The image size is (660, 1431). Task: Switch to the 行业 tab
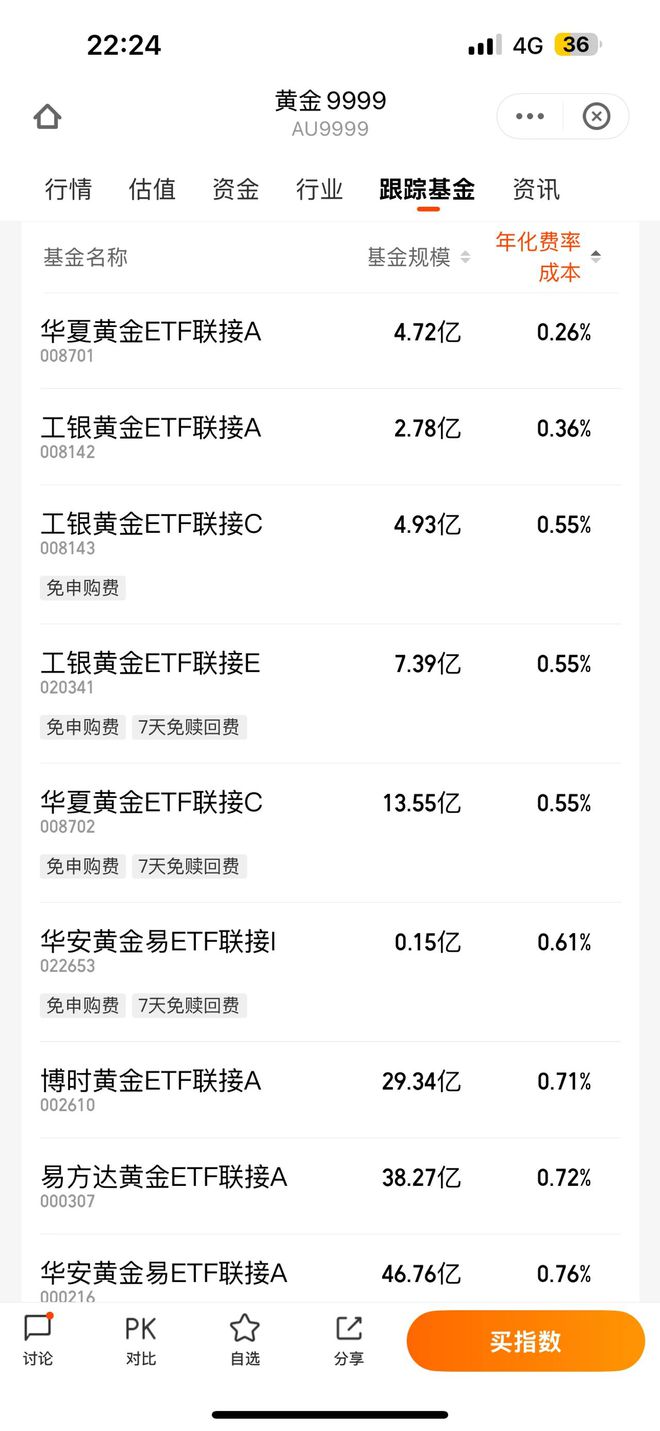tap(320, 189)
